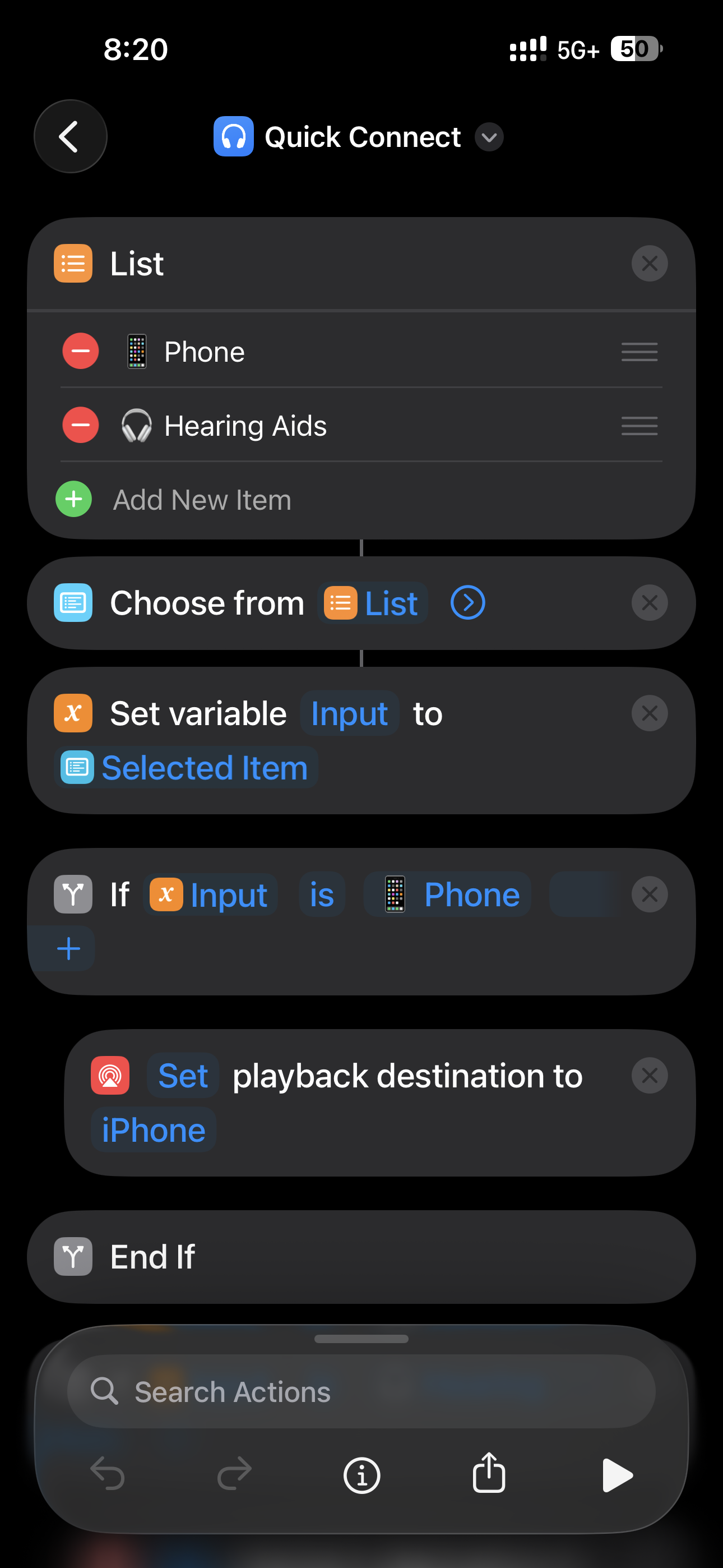Share the Quick Connect shortcut
This screenshot has height=1568, width=723.
[489, 1473]
